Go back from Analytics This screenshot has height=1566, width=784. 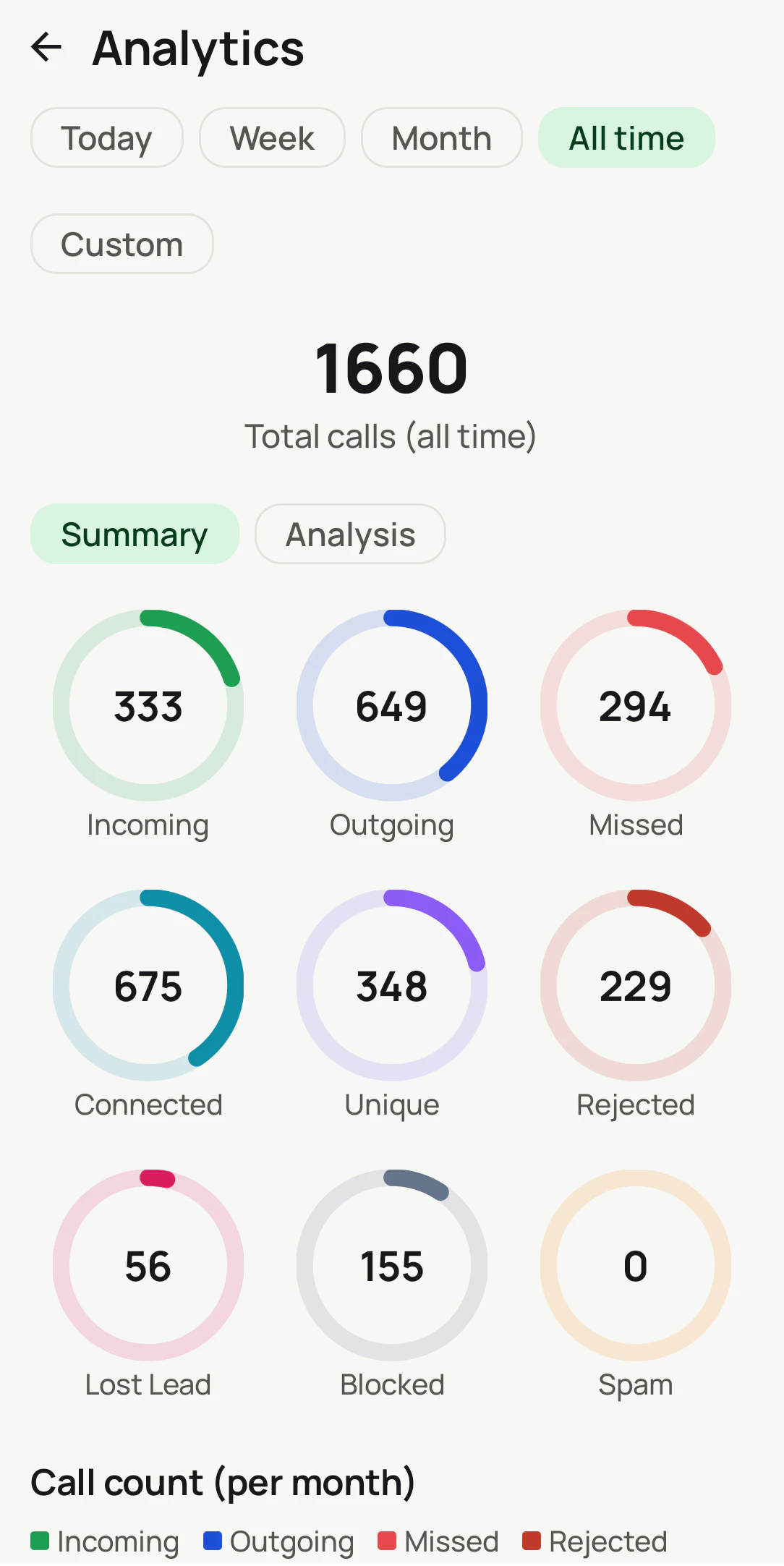coord(46,48)
